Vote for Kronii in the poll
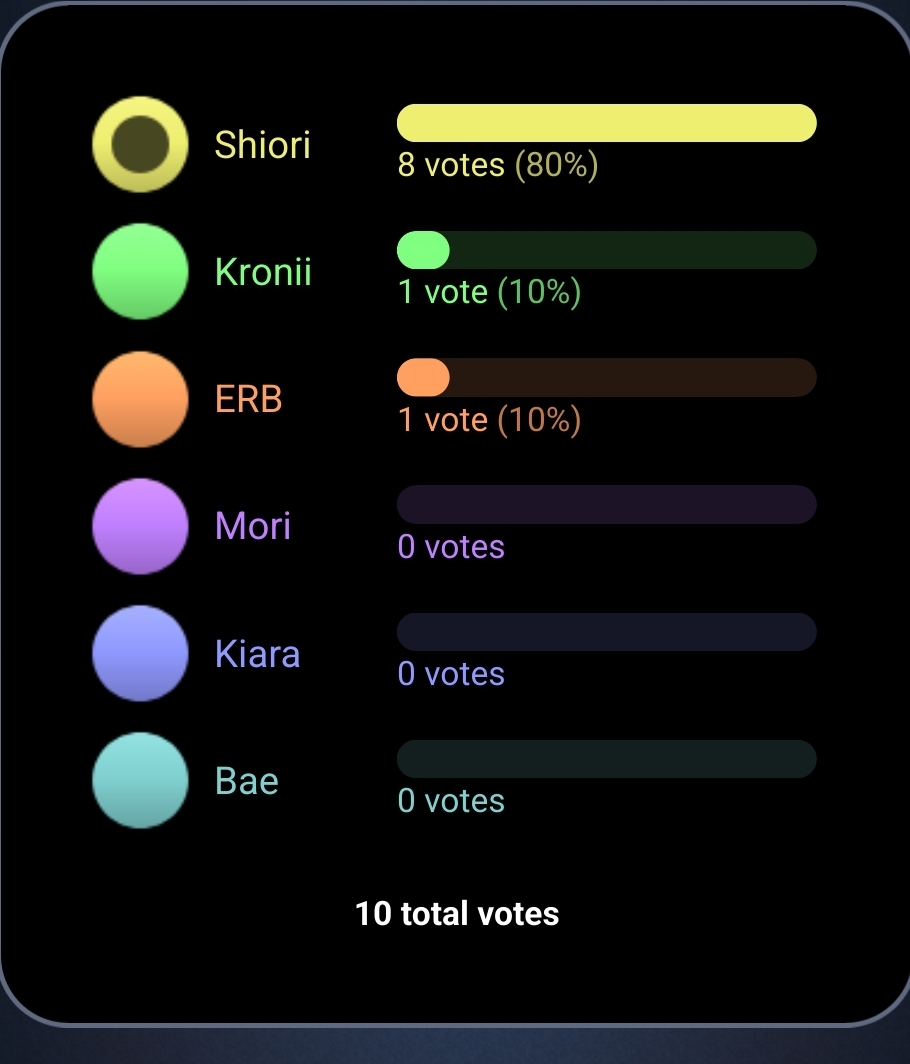 coord(140,271)
